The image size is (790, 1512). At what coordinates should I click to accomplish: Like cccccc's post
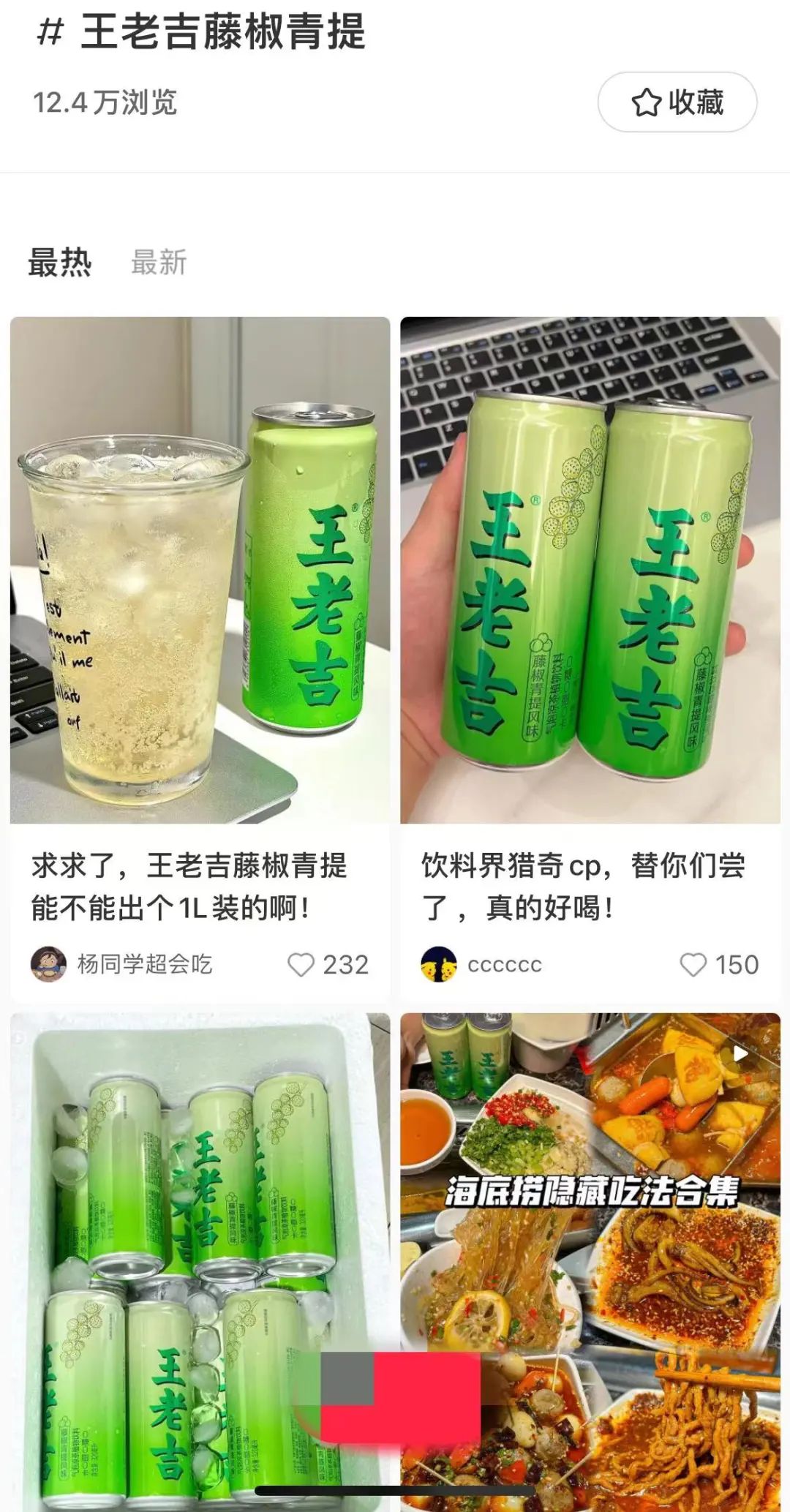[693, 965]
